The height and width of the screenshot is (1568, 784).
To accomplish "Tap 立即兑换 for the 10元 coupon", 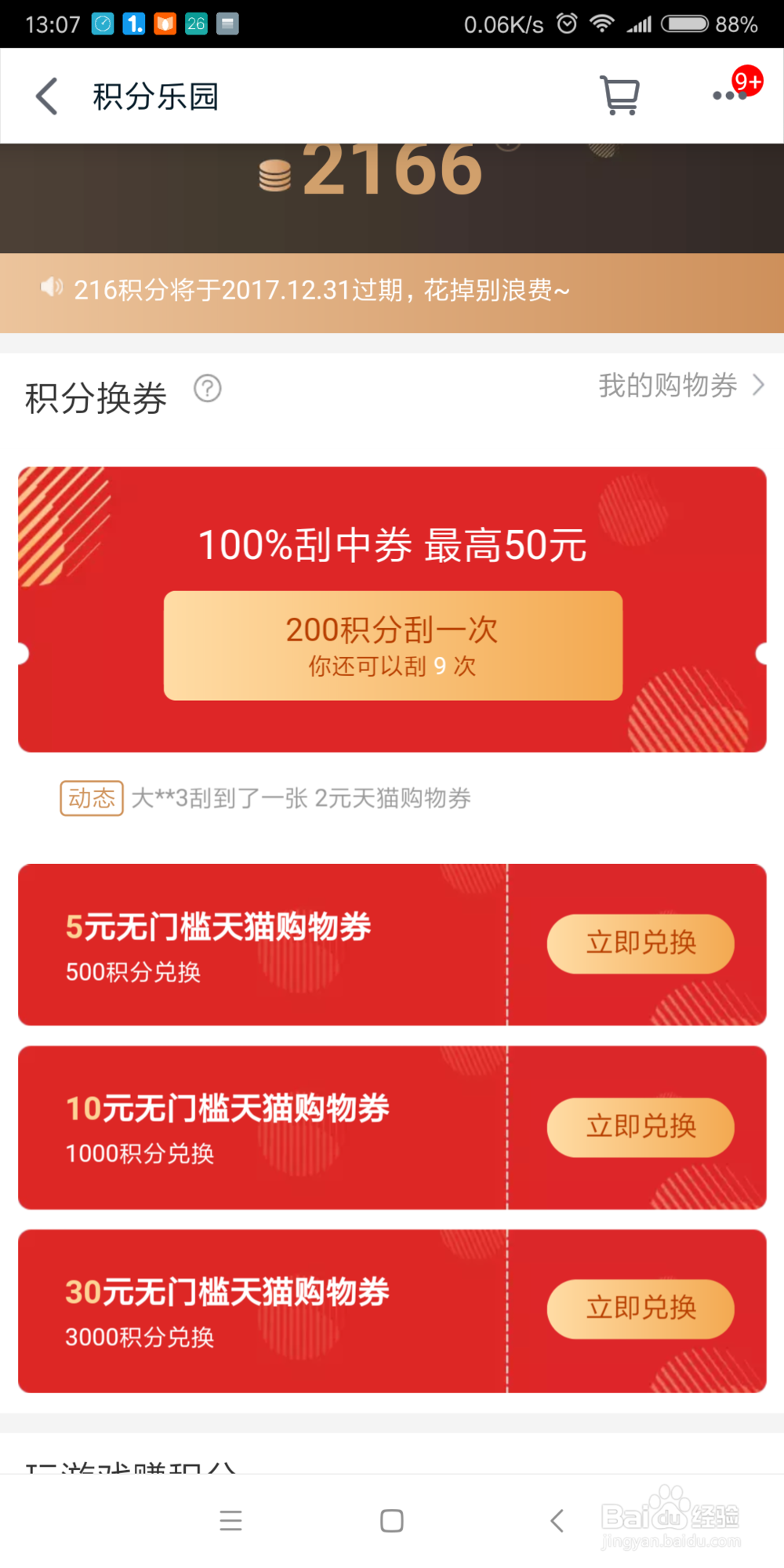I will pos(639,1127).
